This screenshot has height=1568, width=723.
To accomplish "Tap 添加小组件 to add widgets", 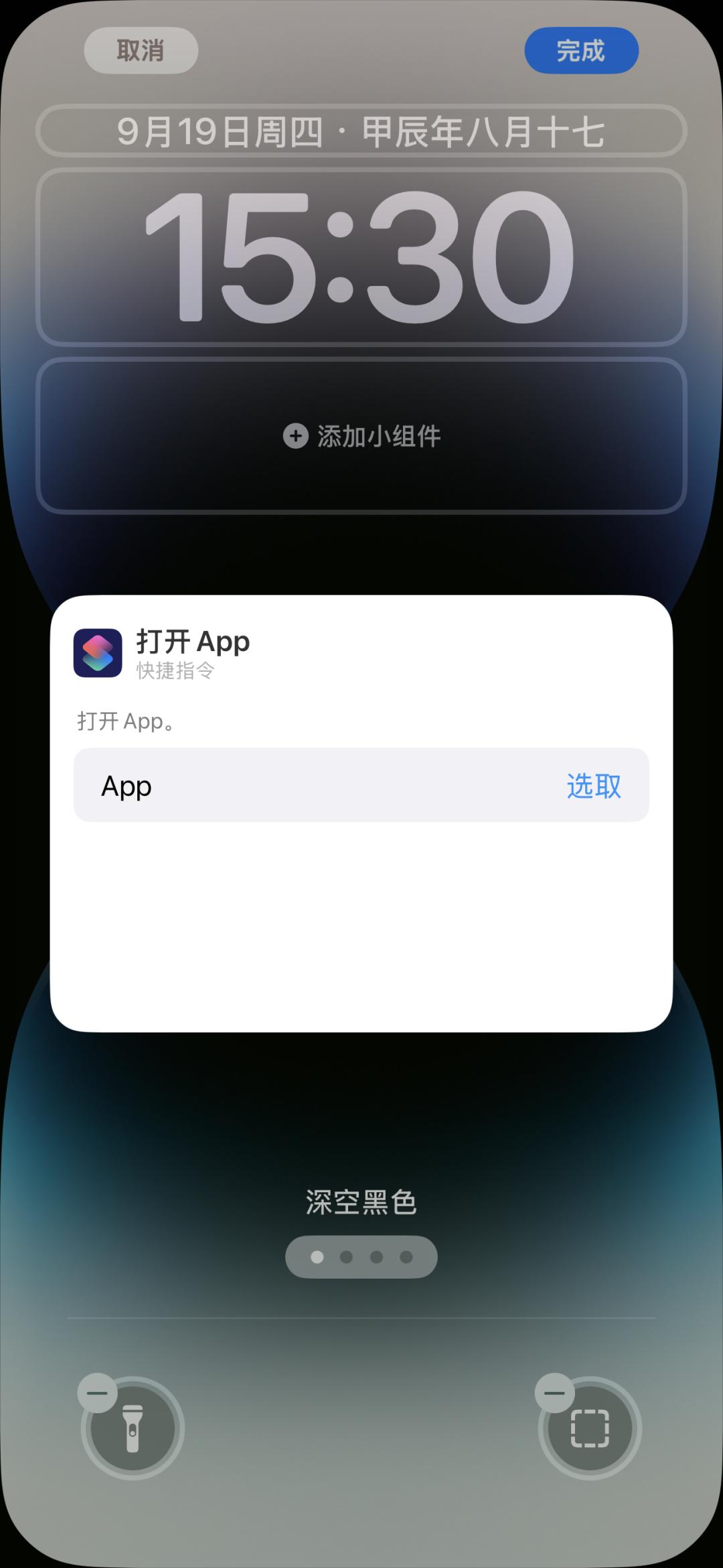I will click(x=361, y=436).
